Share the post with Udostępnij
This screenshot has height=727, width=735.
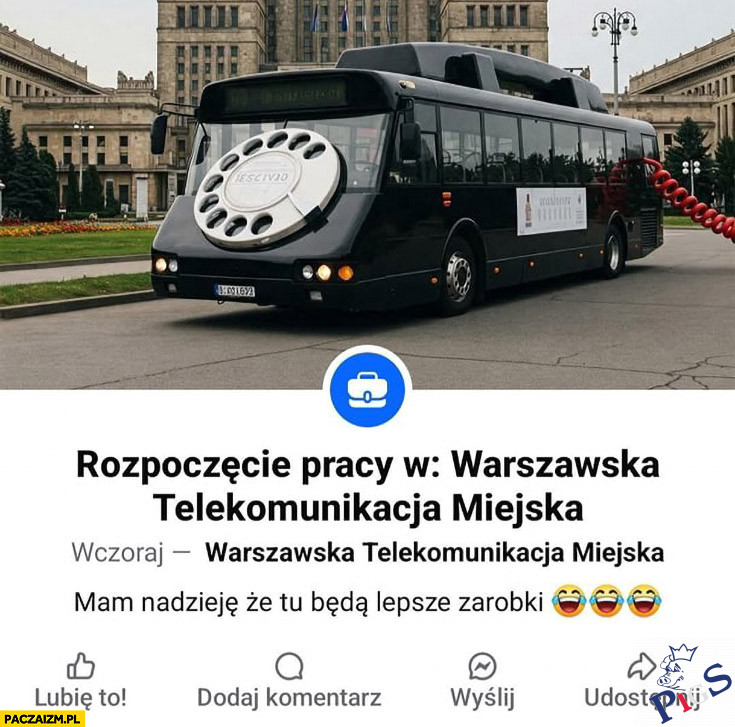(x=640, y=681)
